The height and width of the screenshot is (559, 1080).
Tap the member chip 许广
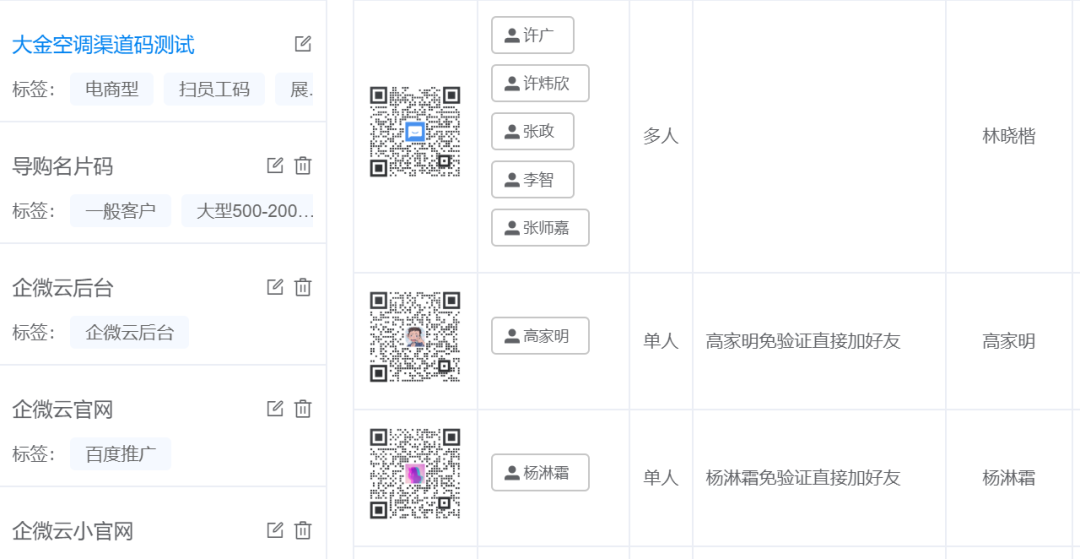pos(532,36)
